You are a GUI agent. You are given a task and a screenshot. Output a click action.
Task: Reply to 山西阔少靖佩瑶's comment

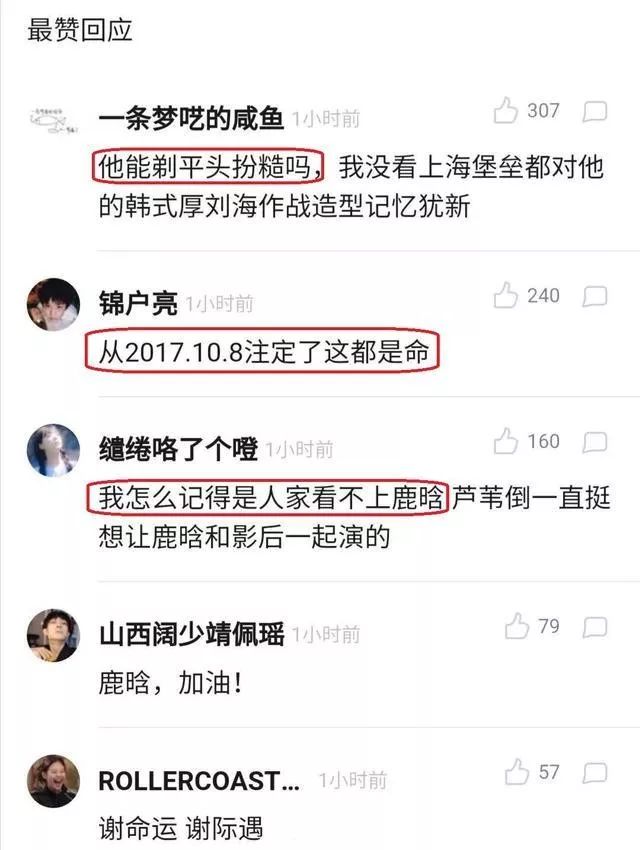[x=595, y=628]
